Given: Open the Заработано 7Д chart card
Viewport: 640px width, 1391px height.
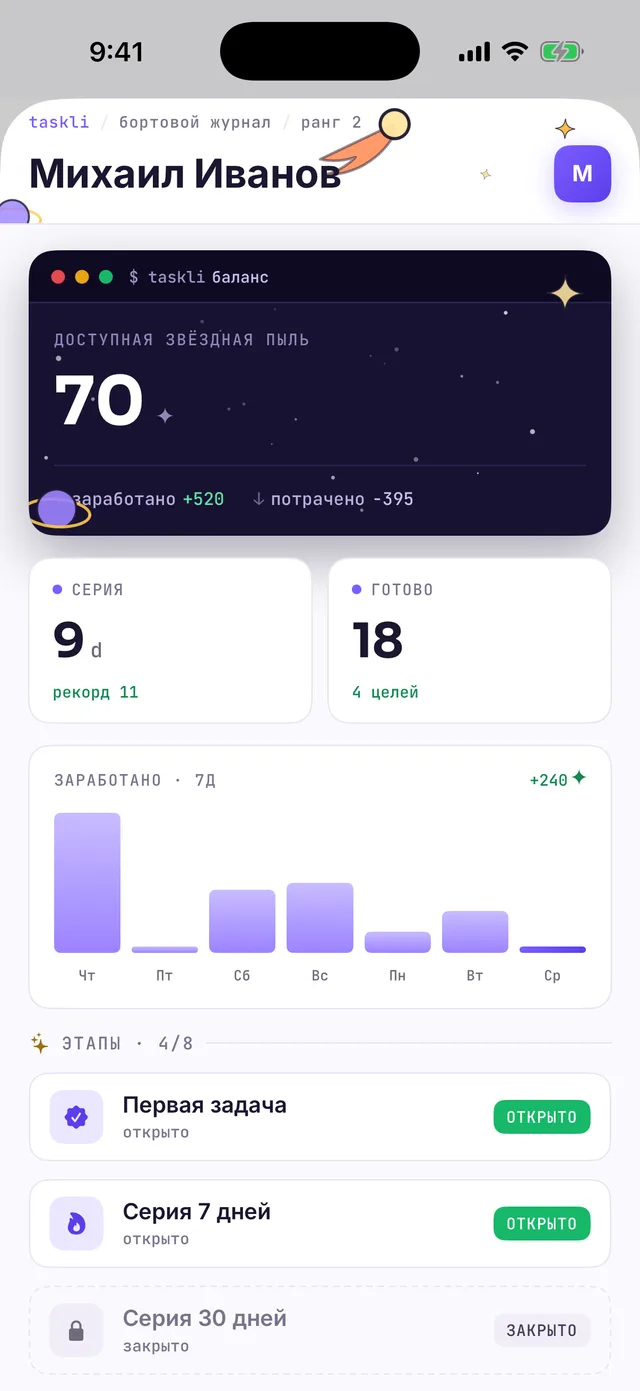Looking at the screenshot, I should [x=320, y=877].
